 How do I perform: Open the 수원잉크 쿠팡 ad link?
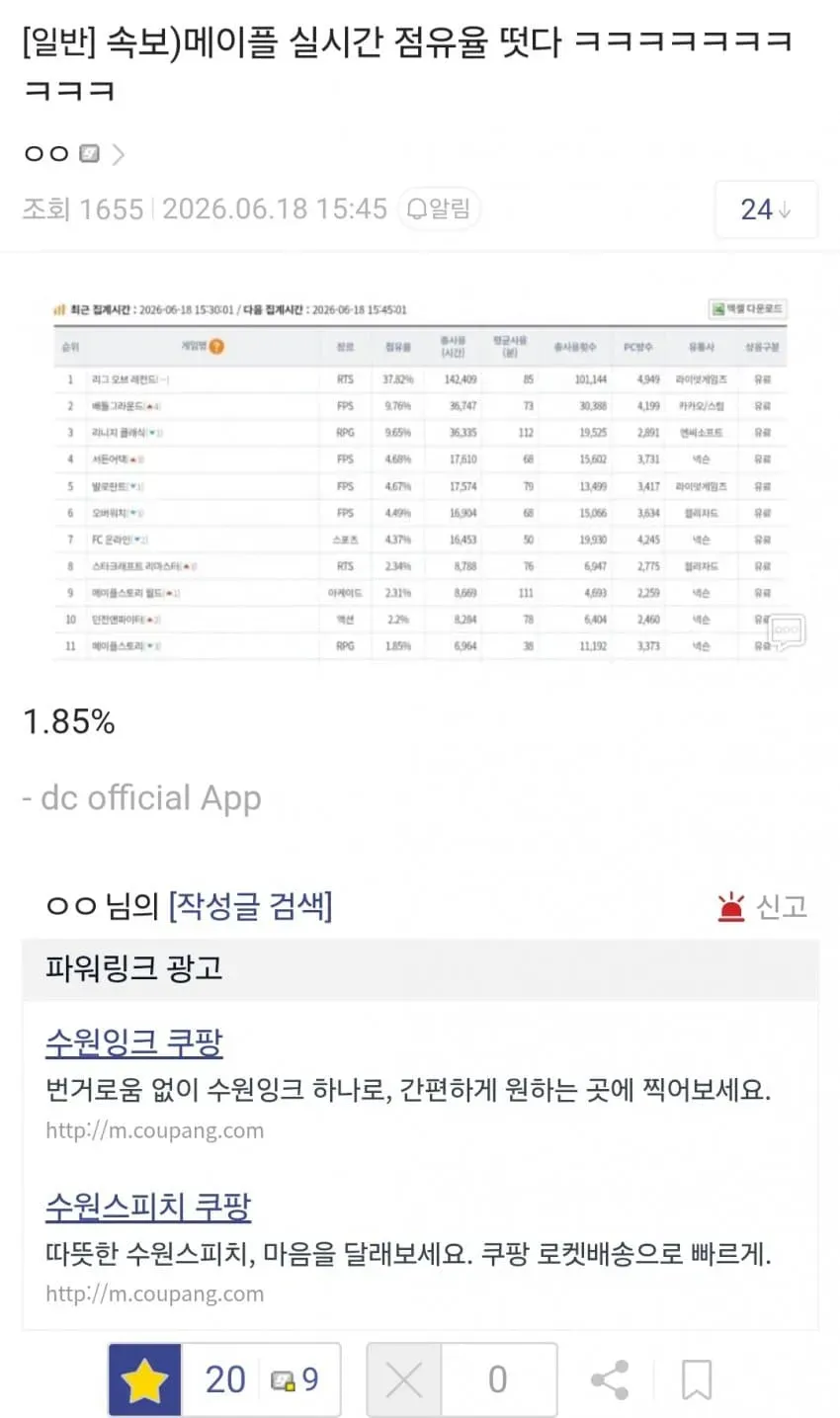point(134,1043)
